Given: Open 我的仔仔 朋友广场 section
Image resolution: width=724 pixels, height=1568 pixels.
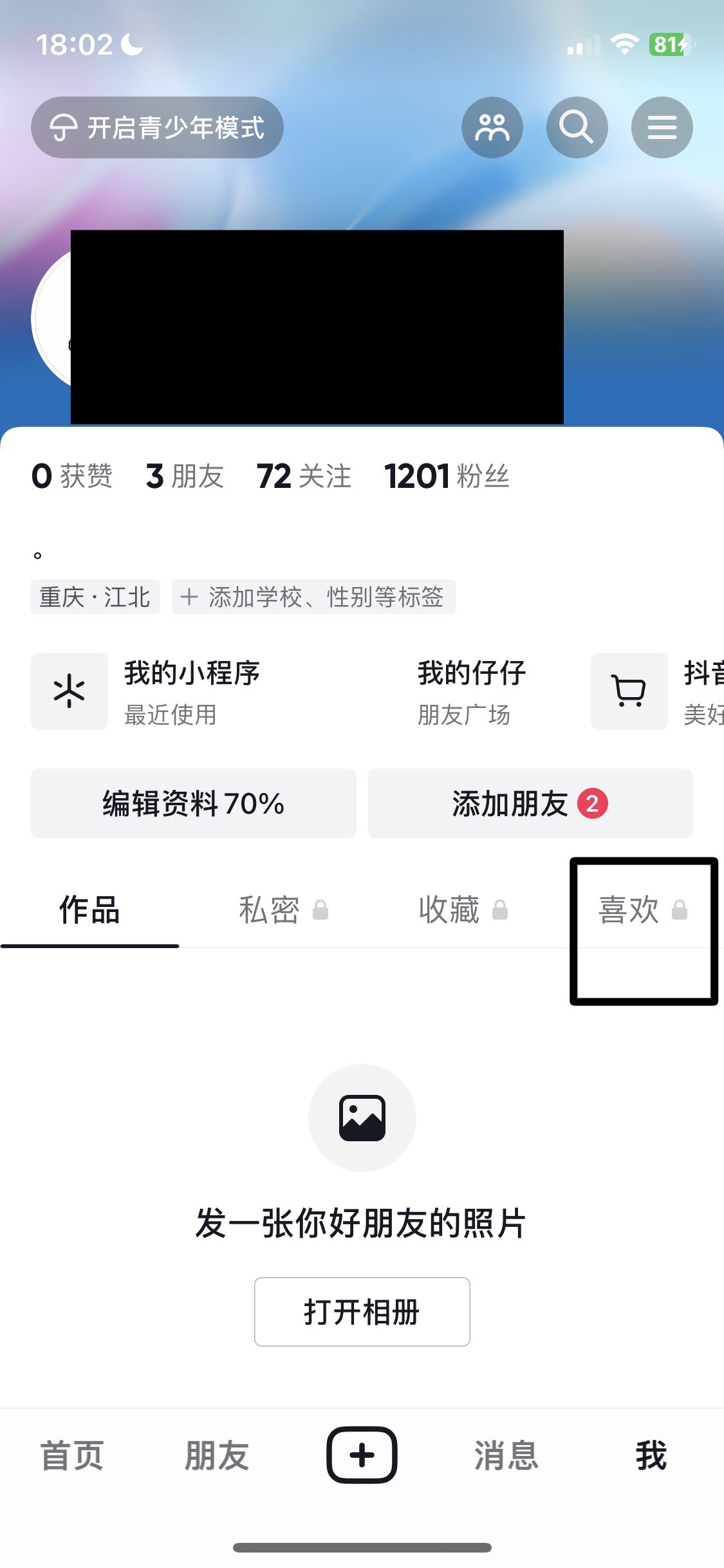Looking at the screenshot, I should coord(471,691).
